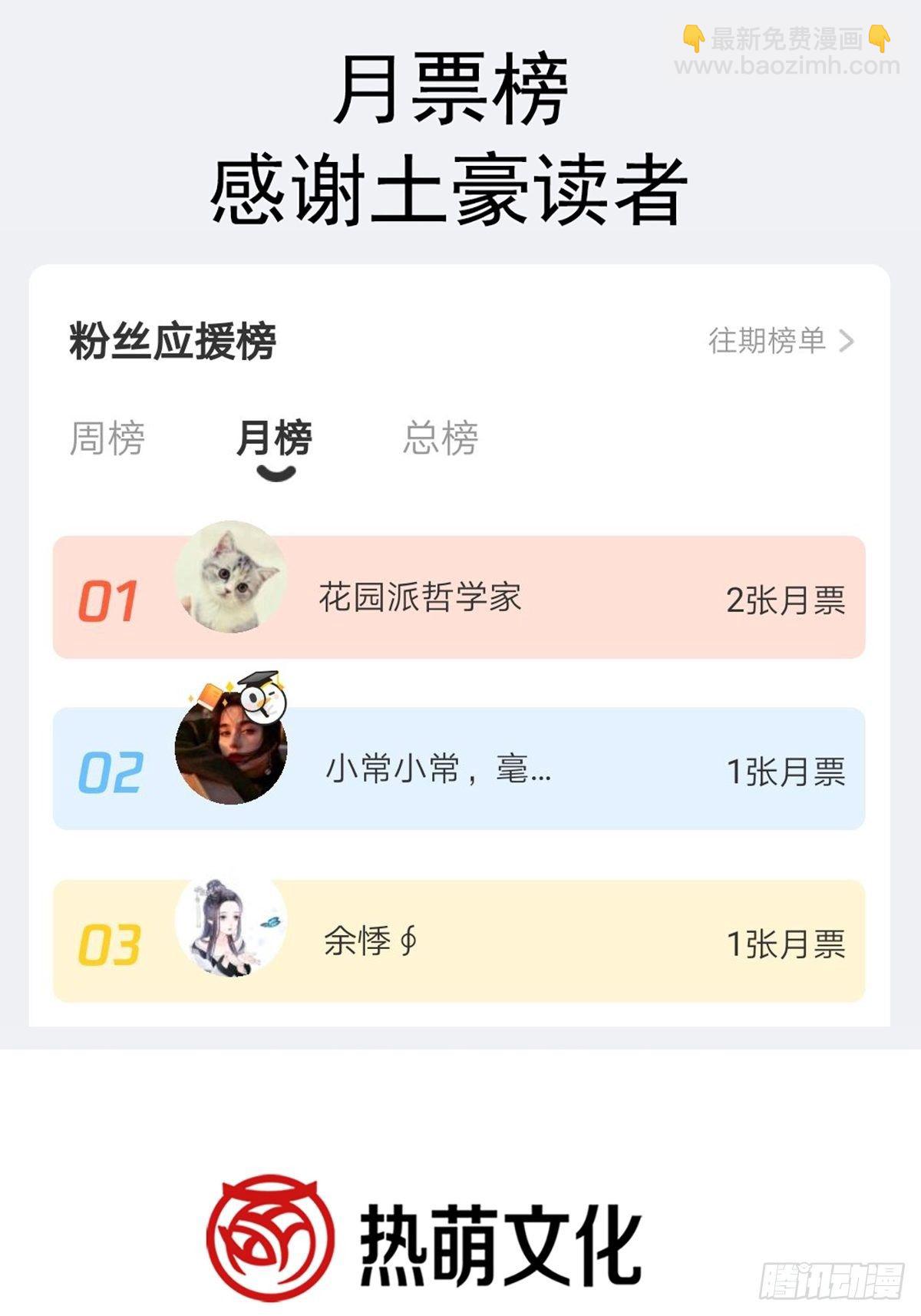The width and height of the screenshot is (921, 1316).
Task: Enable the 总榜 overall ranking view
Action: (441, 438)
